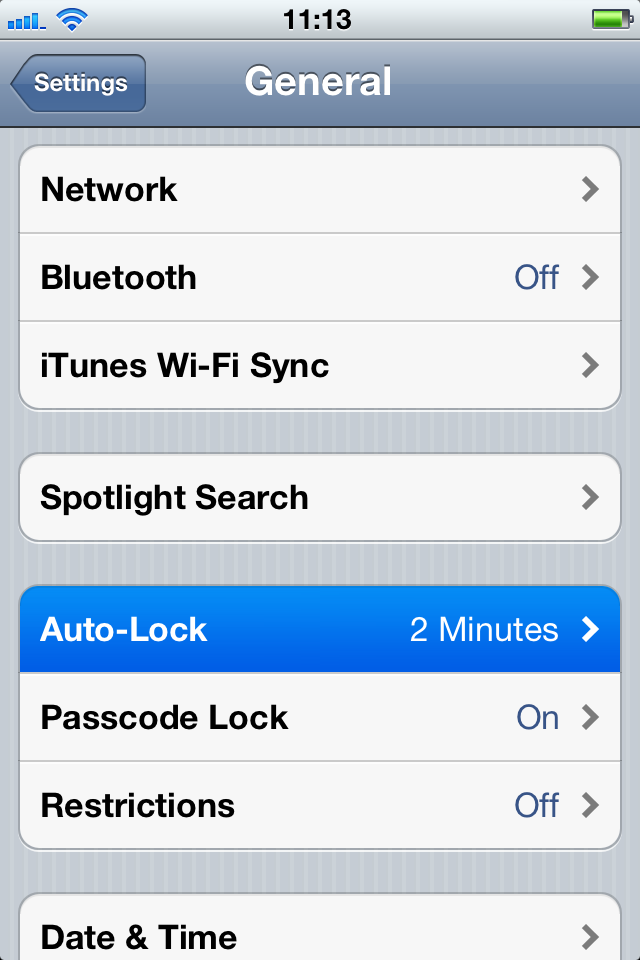The width and height of the screenshot is (640, 960).
Task: Go back to Settings
Action: click(79, 83)
